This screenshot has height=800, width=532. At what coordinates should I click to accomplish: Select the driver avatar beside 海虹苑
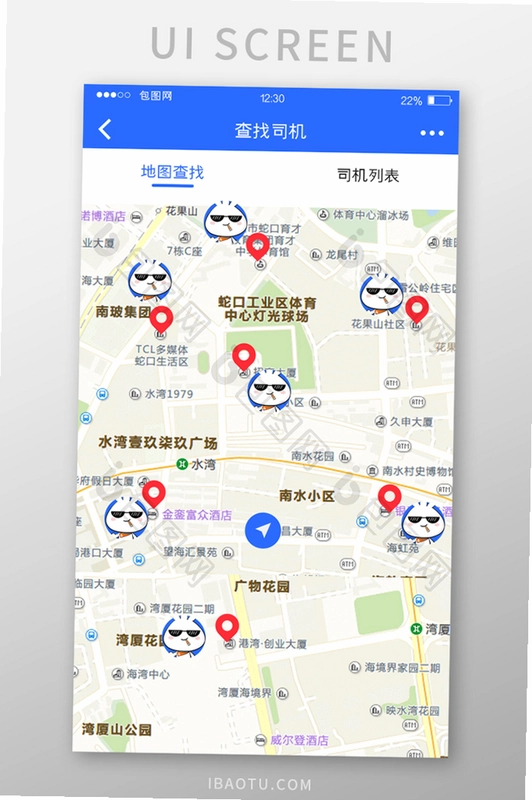(x=423, y=521)
